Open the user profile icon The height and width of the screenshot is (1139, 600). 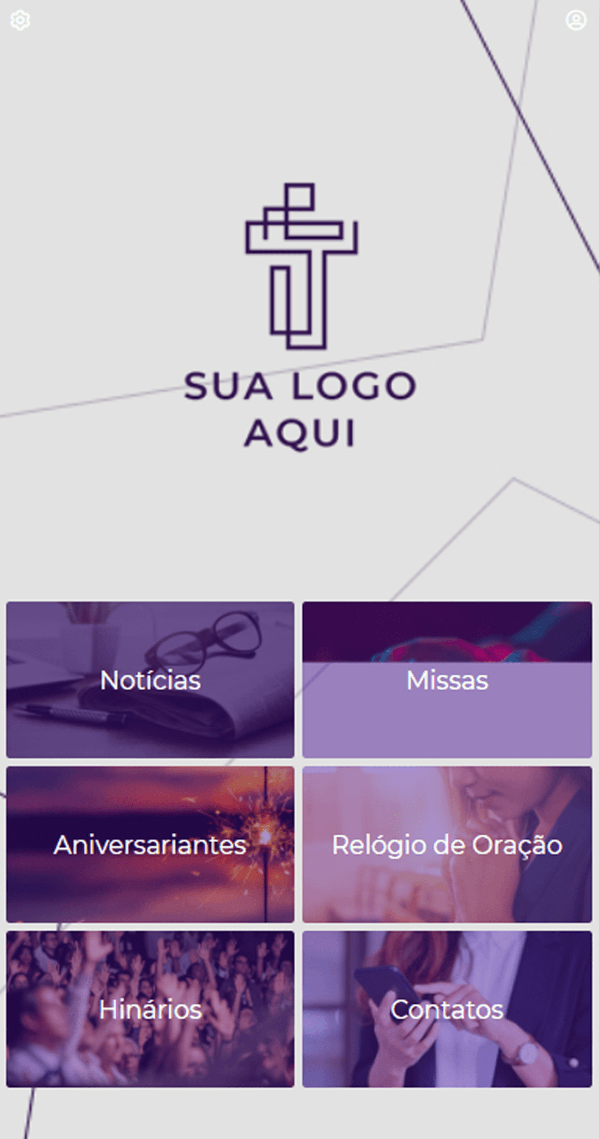pos(576,20)
